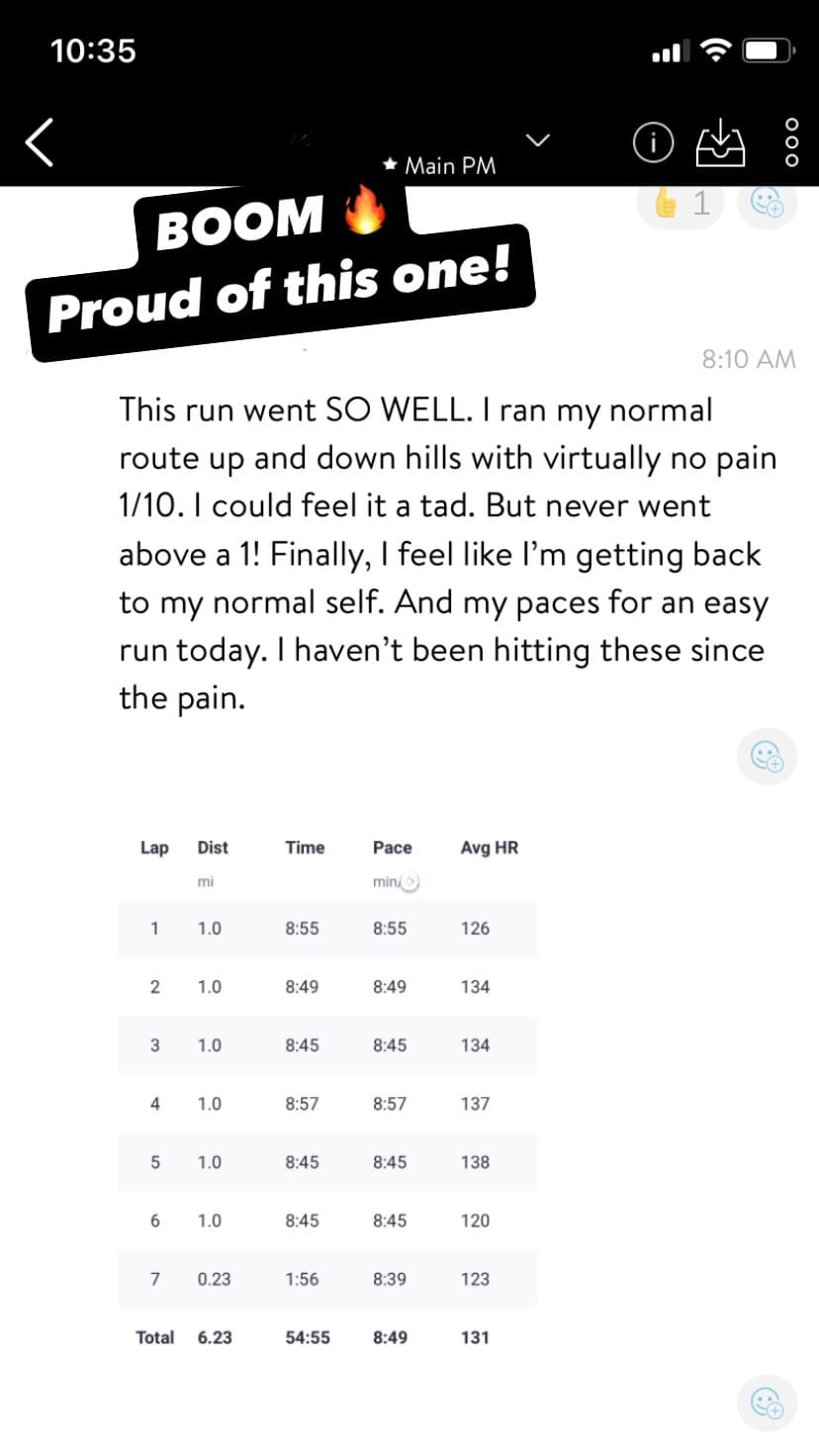Add a reaction to the run message
Screen dimensions: 819x1456
point(767,757)
